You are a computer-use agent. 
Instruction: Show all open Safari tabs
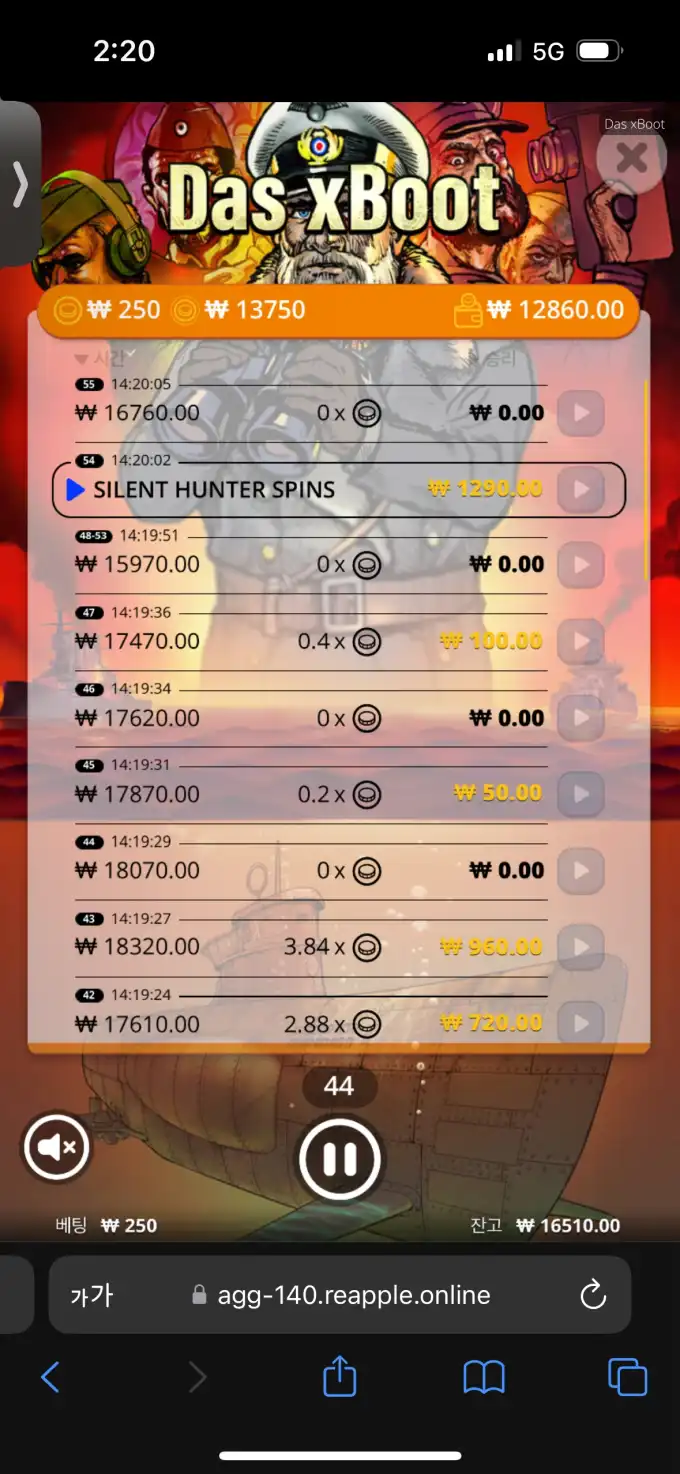tap(627, 1377)
